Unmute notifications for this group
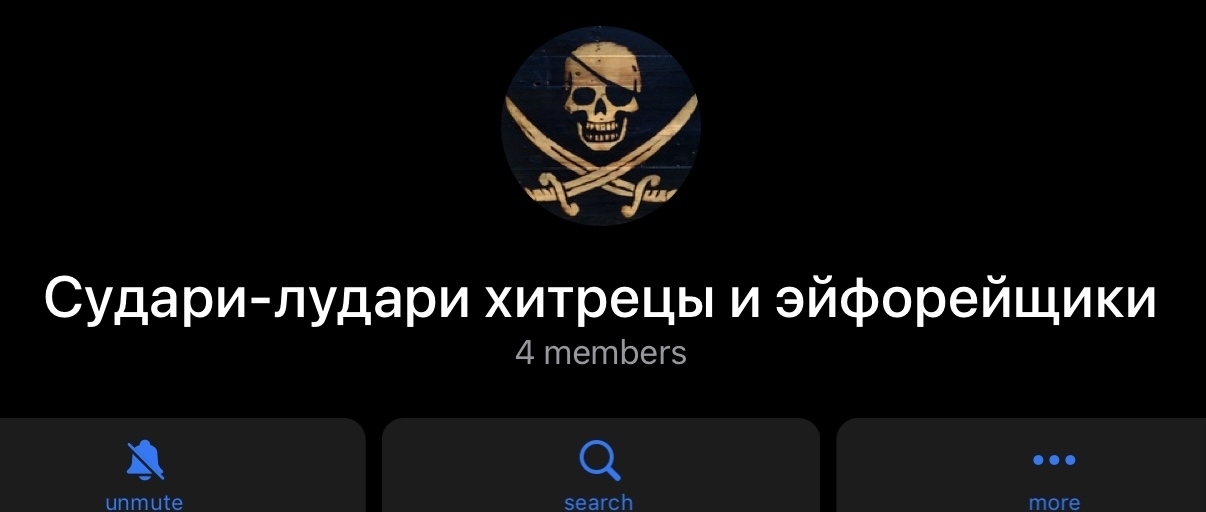Screen dimensions: 1206x512 coord(145,470)
